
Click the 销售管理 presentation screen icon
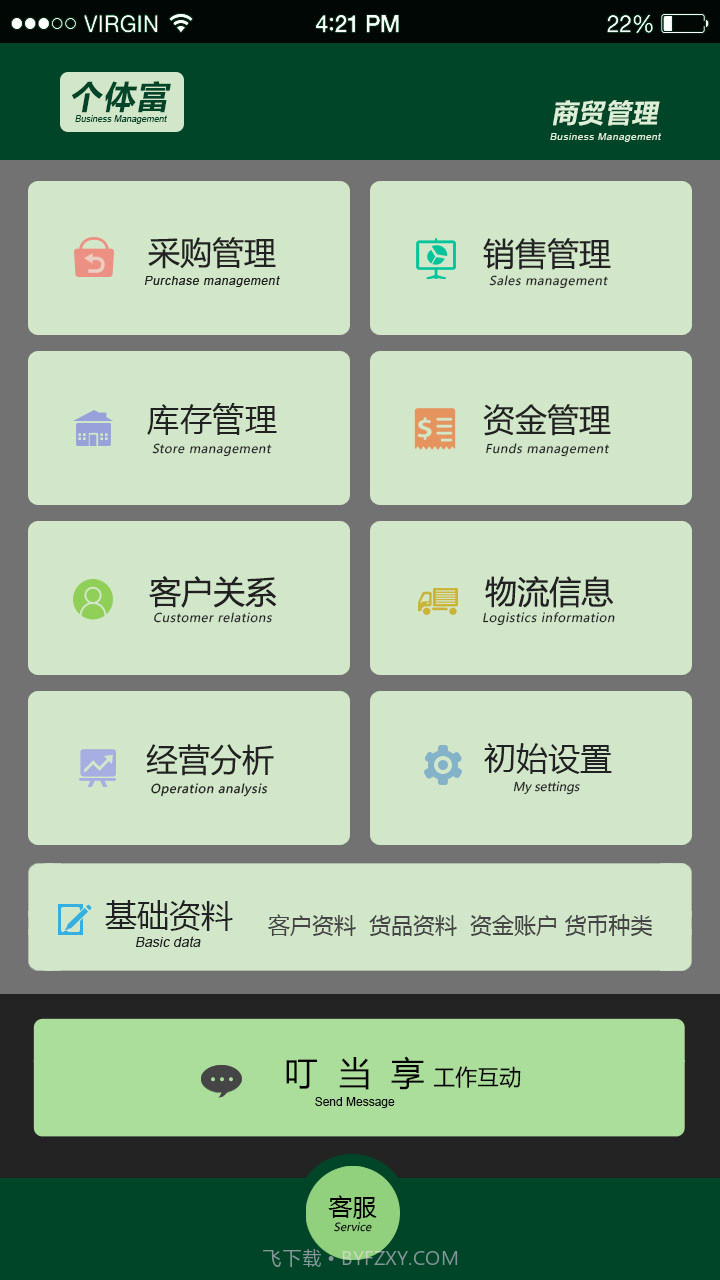pos(435,257)
